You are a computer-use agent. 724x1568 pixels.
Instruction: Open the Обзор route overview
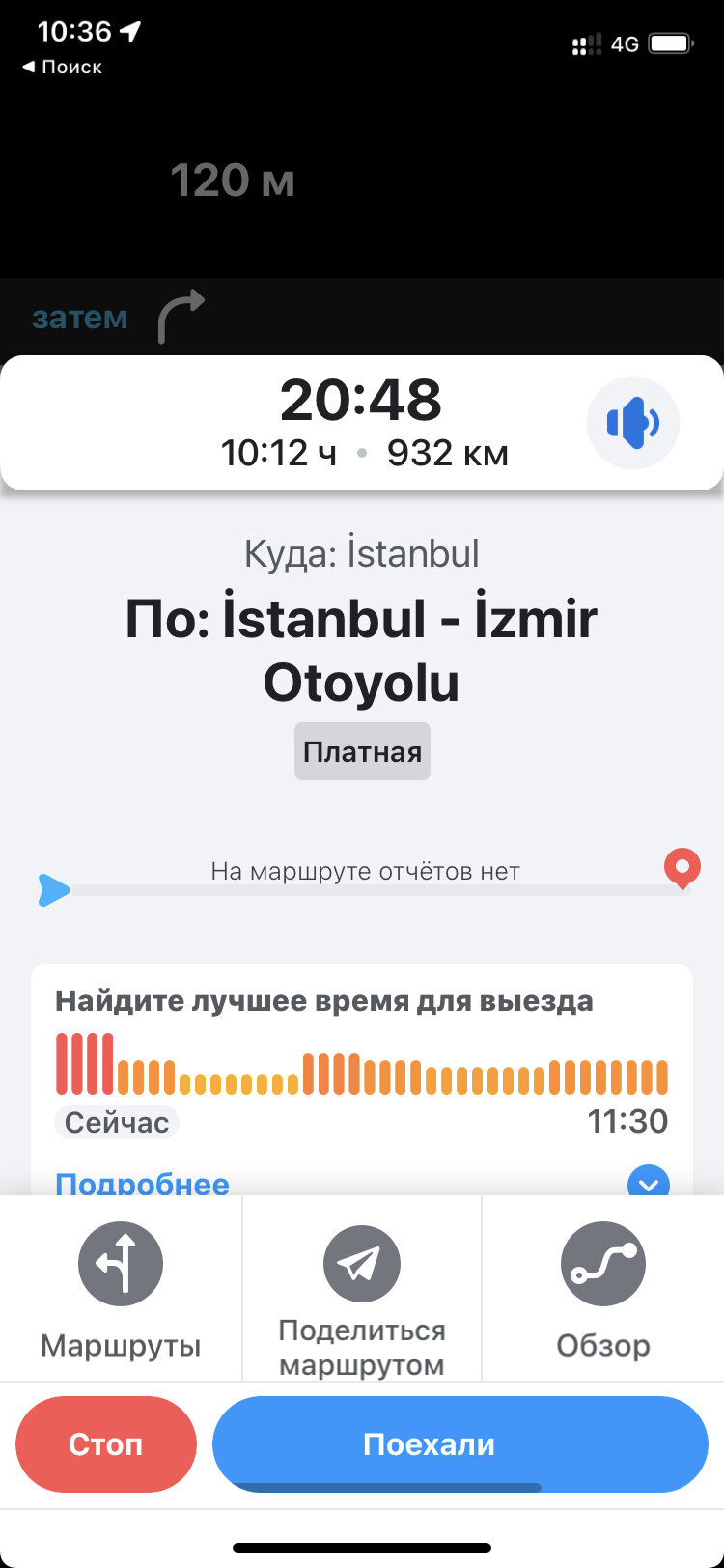[x=603, y=1290]
